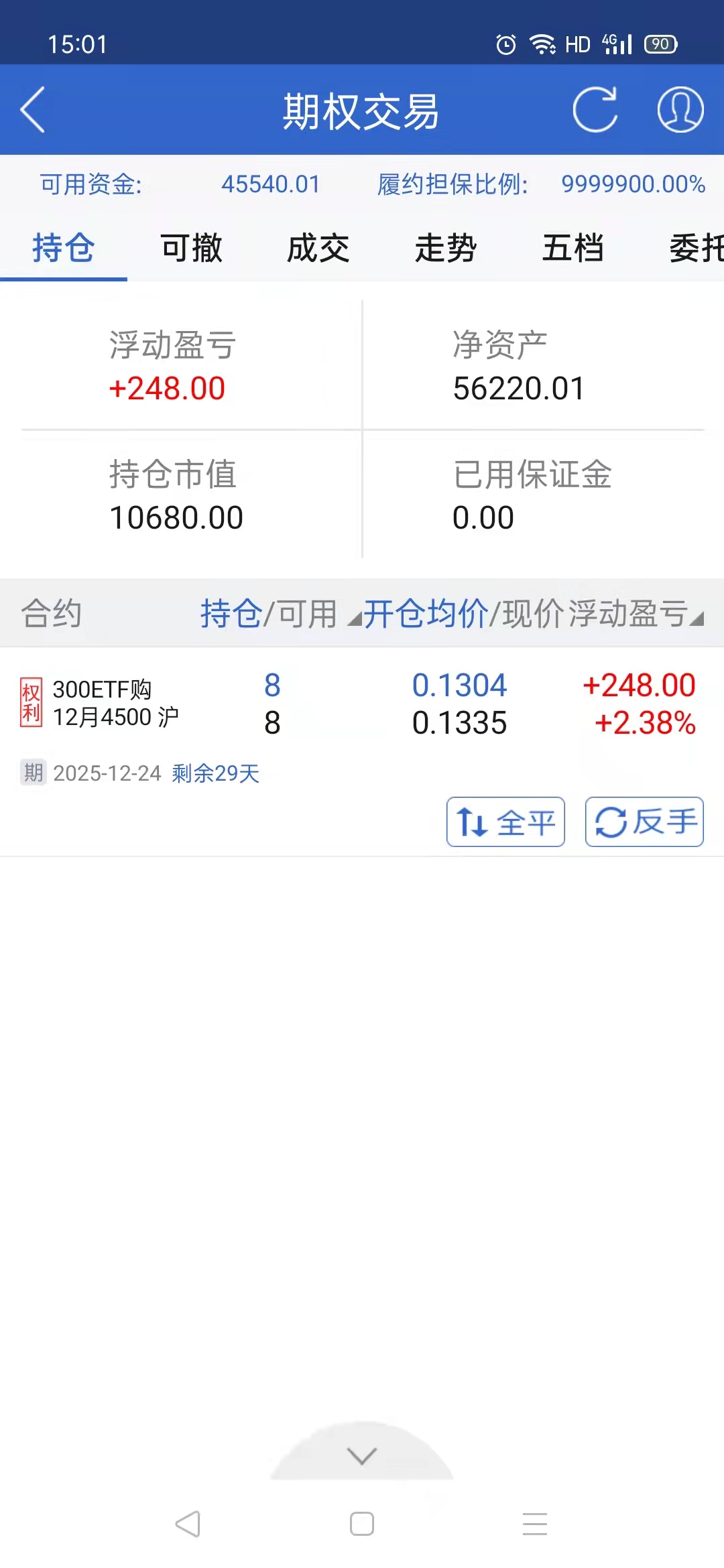Go back from the 期权交易 page
724x1568 pixels.
[34, 110]
